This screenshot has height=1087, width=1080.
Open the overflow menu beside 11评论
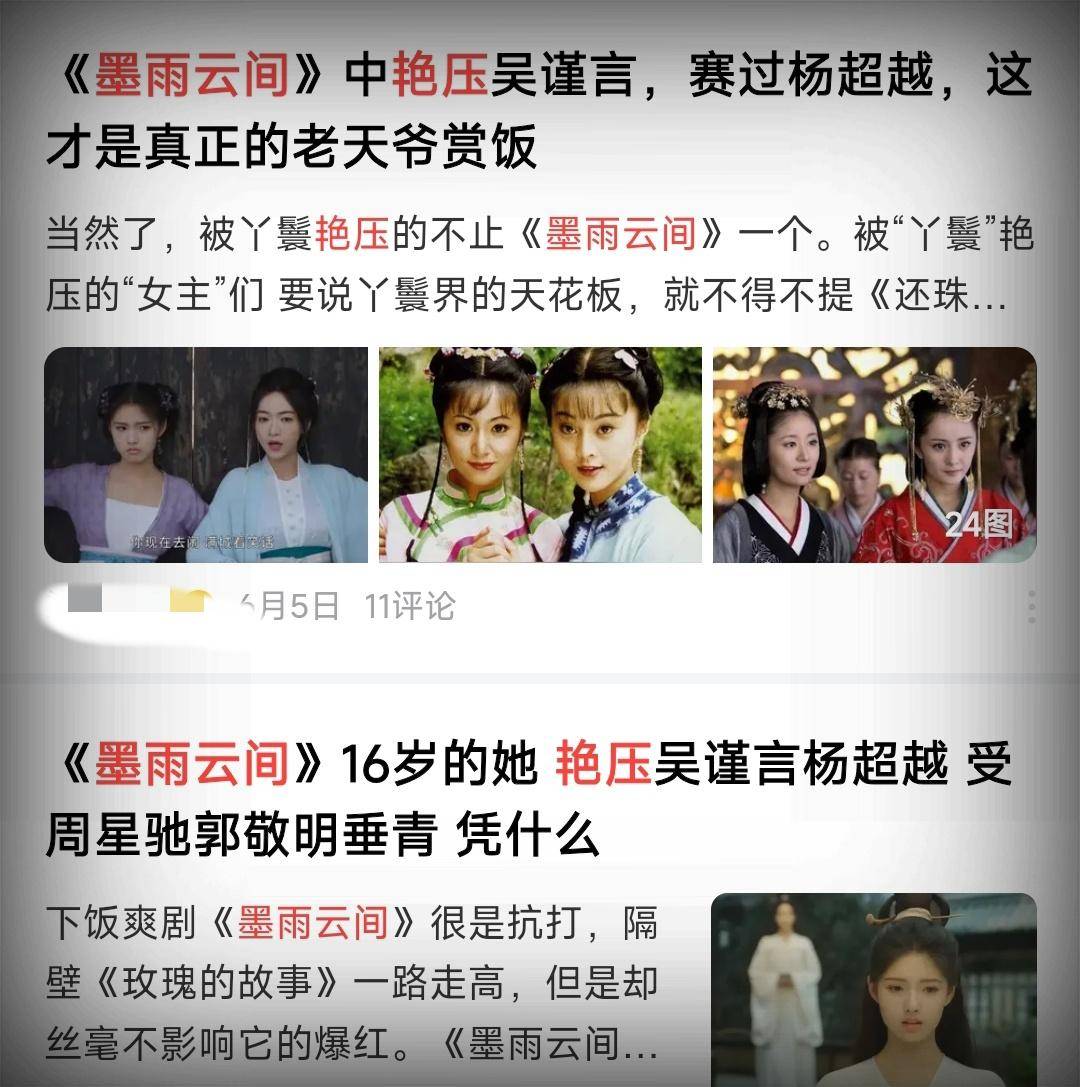tap(1031, 606)
